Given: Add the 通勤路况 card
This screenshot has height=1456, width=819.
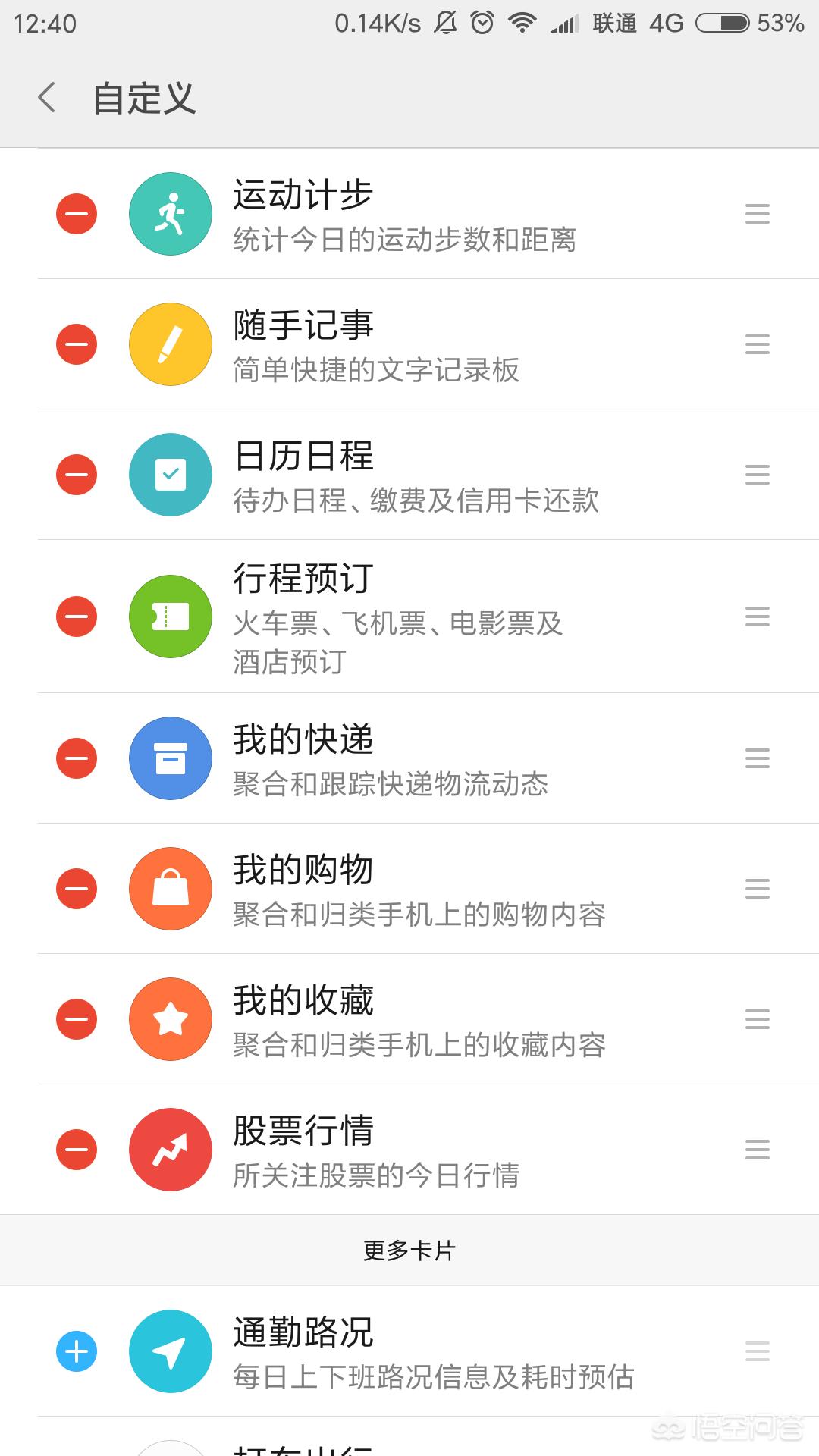Looking at the screenshot, I should (77, 1351).
